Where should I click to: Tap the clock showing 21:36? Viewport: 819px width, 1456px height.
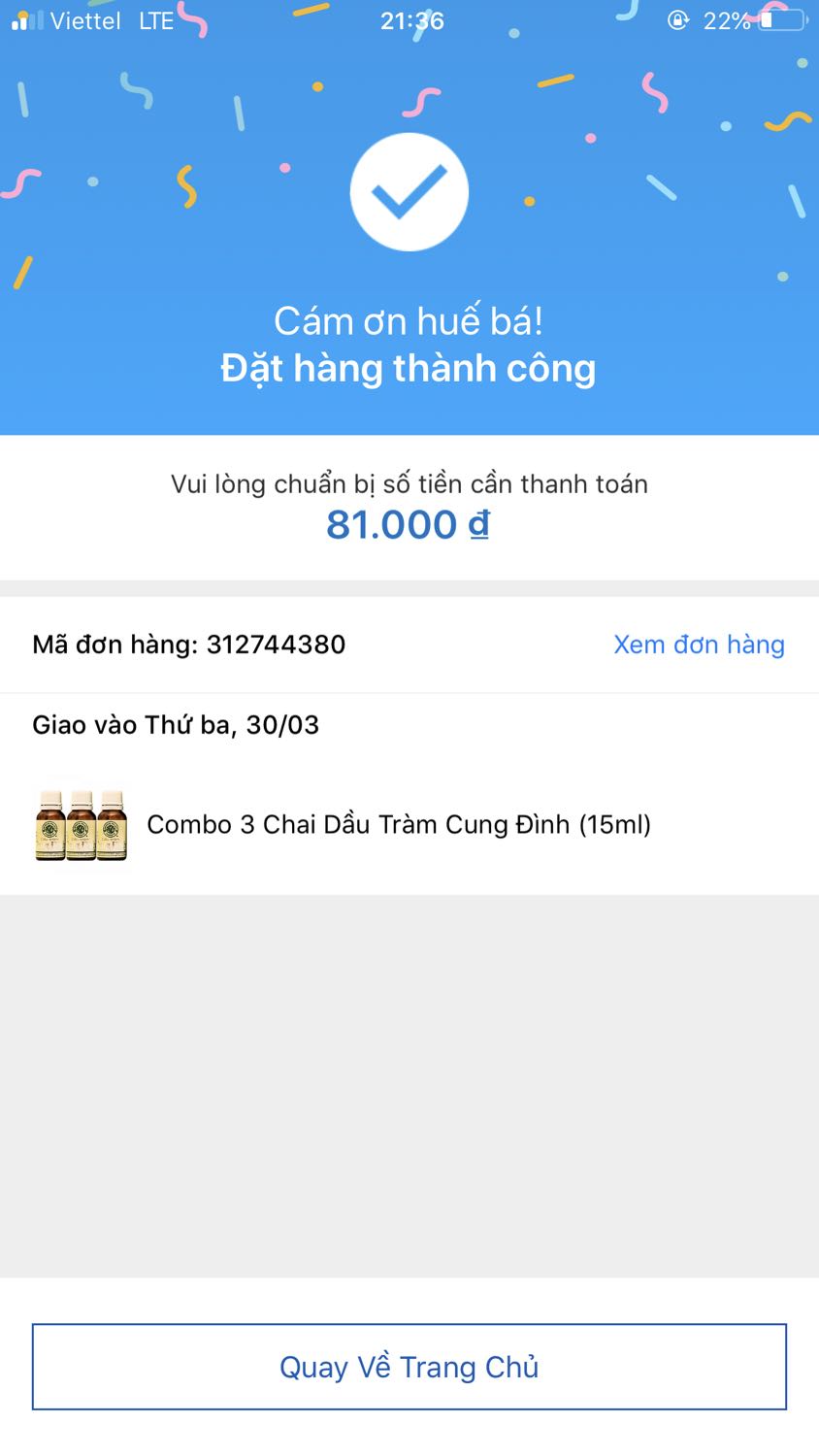coord(409,19)
